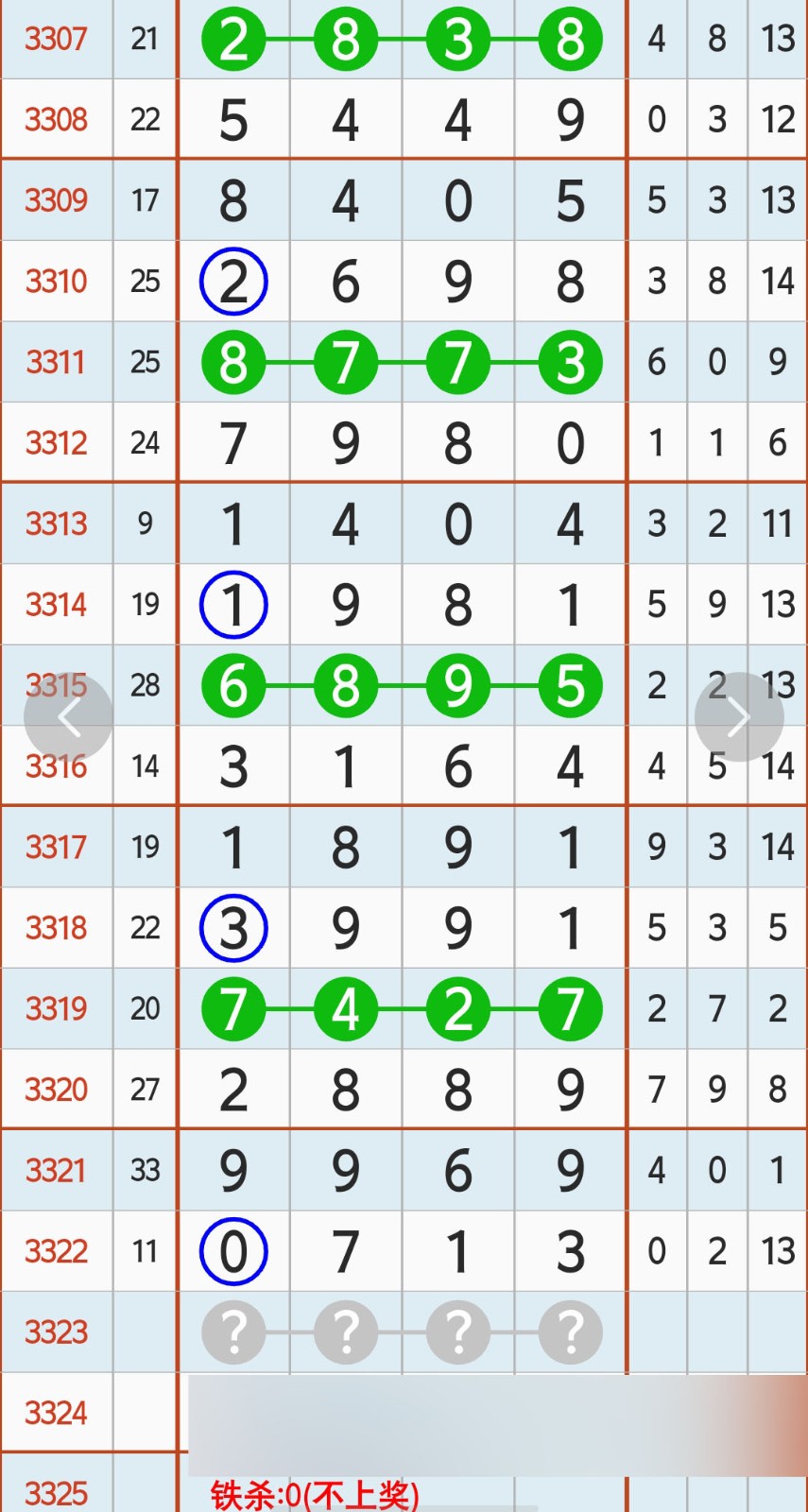Viewport: 808px width, 1512px height.
Task: Toggle the green 6 highlight in row 3315
Action: [x=233, y=686]
